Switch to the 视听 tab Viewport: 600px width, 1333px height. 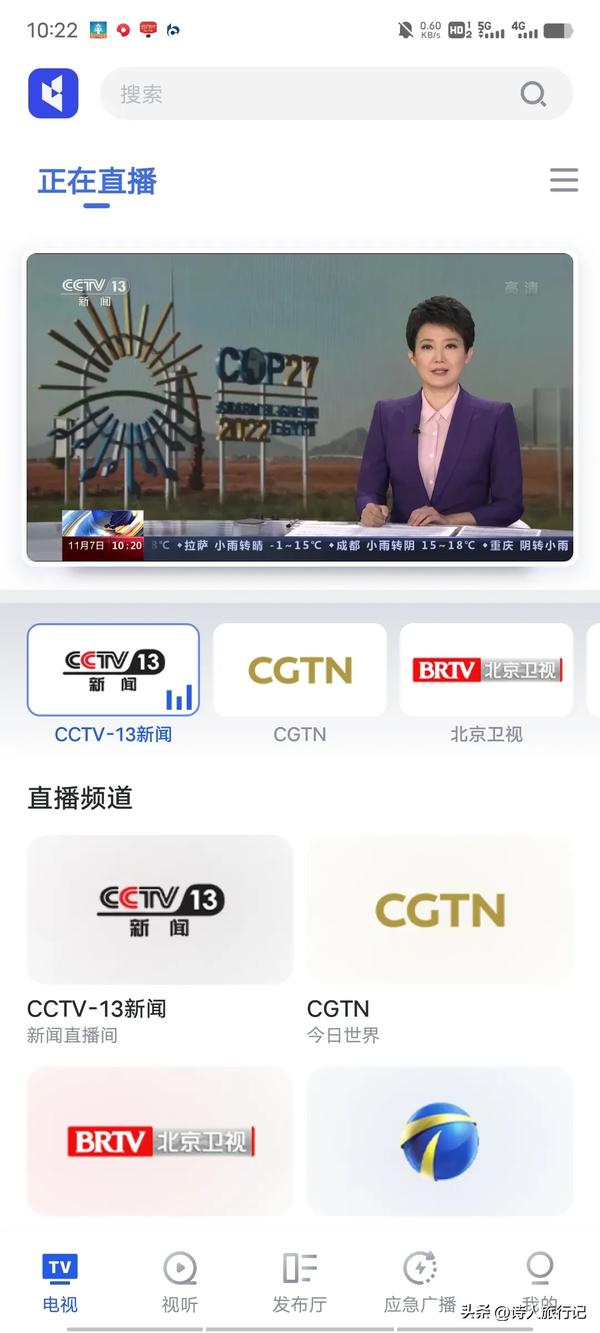point(180,1283)
